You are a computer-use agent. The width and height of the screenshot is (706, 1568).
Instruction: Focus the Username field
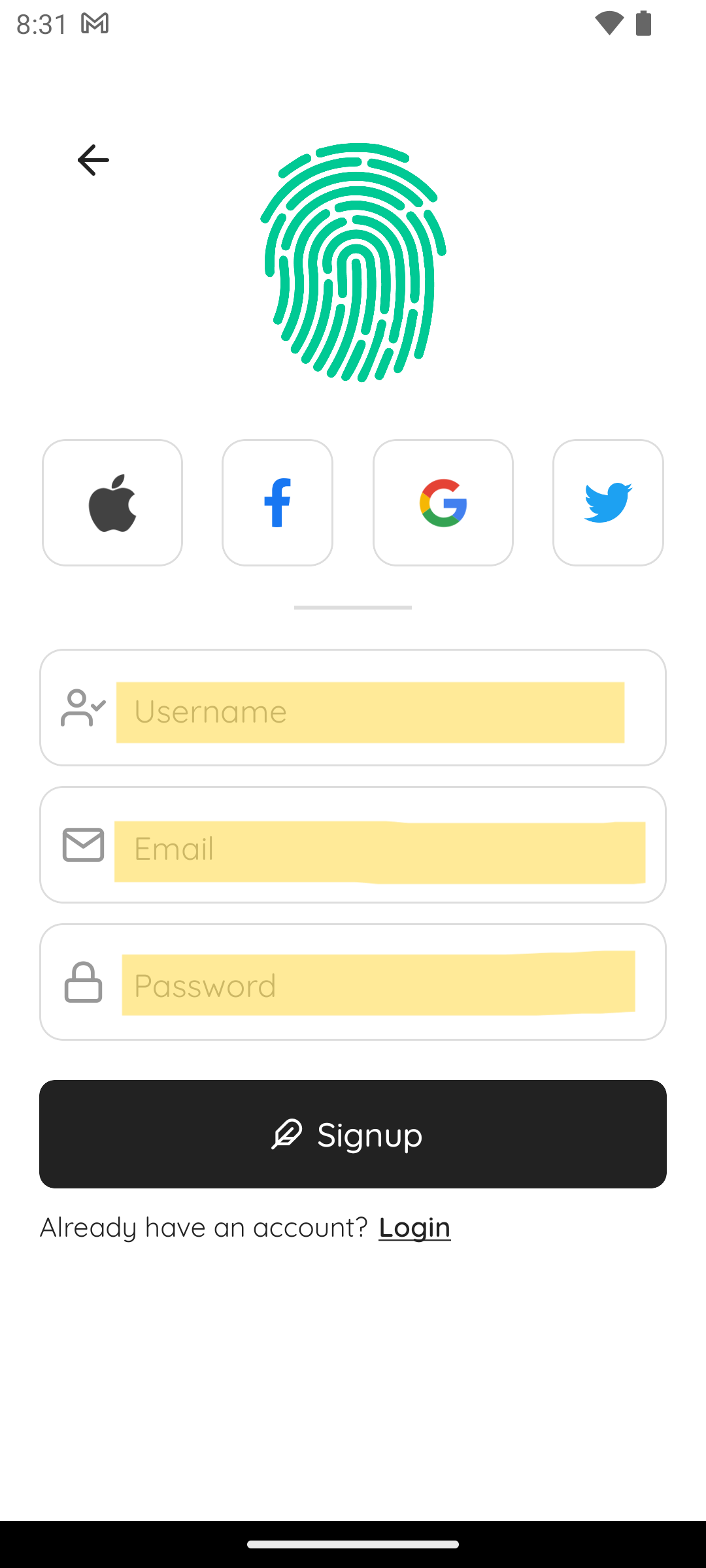(370, 711)
